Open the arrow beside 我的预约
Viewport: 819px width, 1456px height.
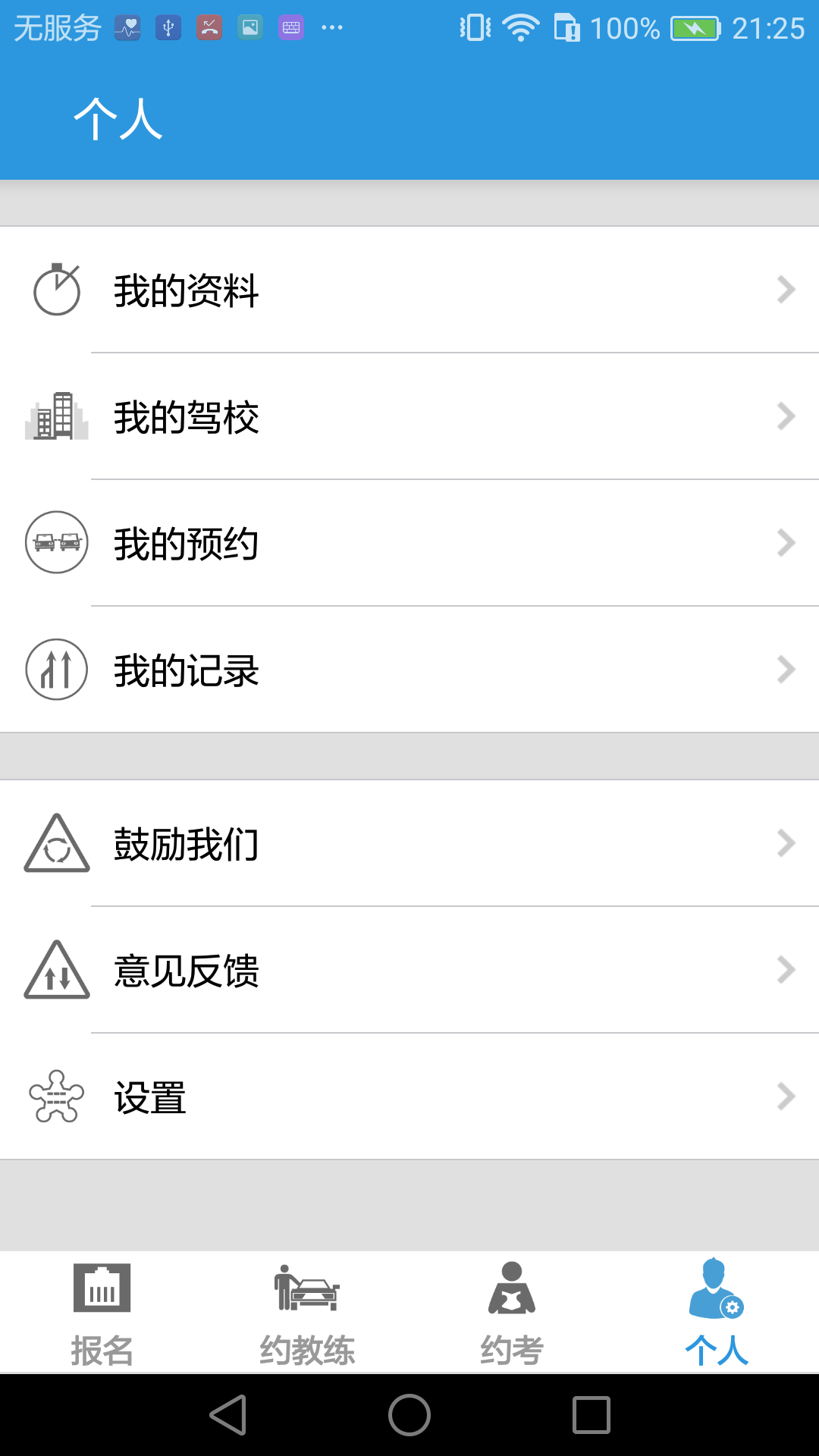[x=786, y=543]
